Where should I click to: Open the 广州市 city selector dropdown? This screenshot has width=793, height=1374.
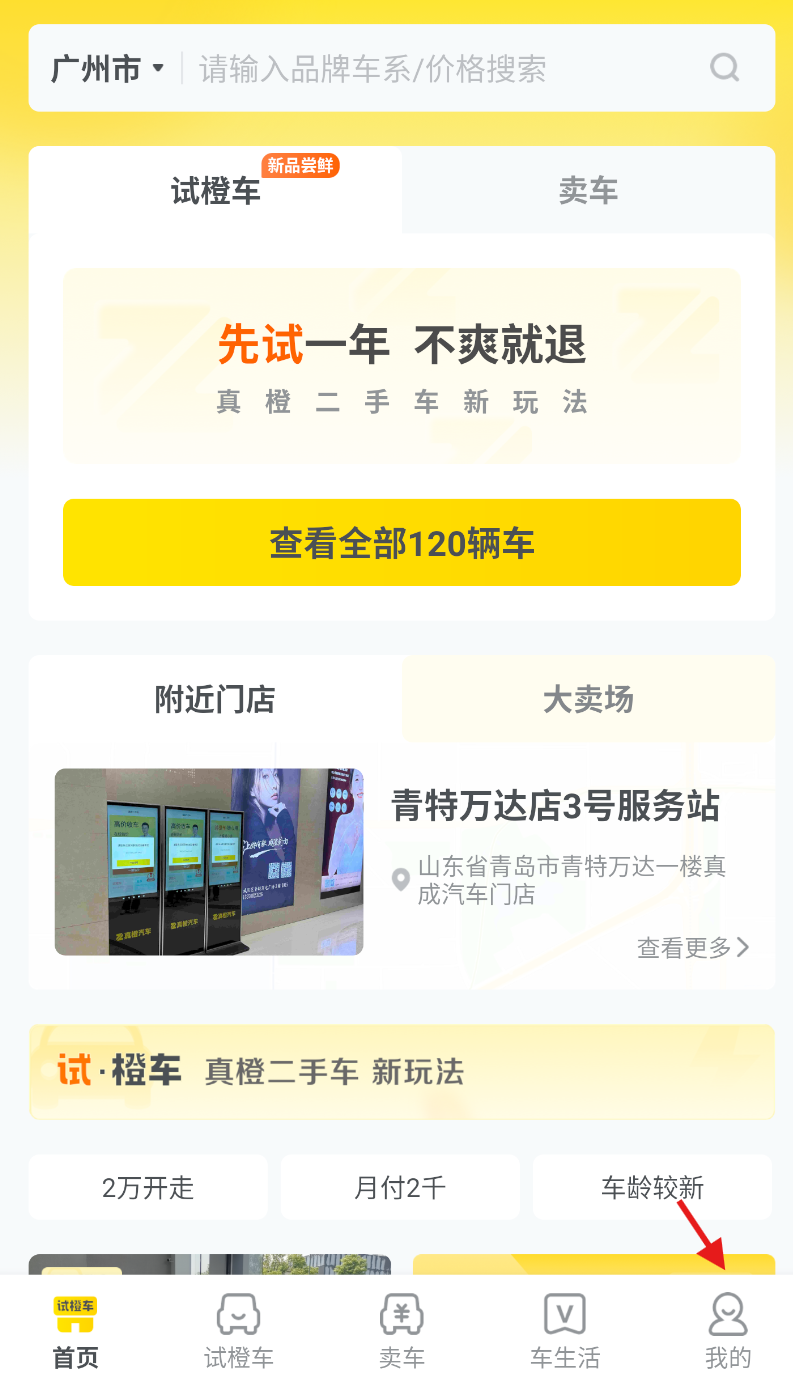[x=105, y=68]
